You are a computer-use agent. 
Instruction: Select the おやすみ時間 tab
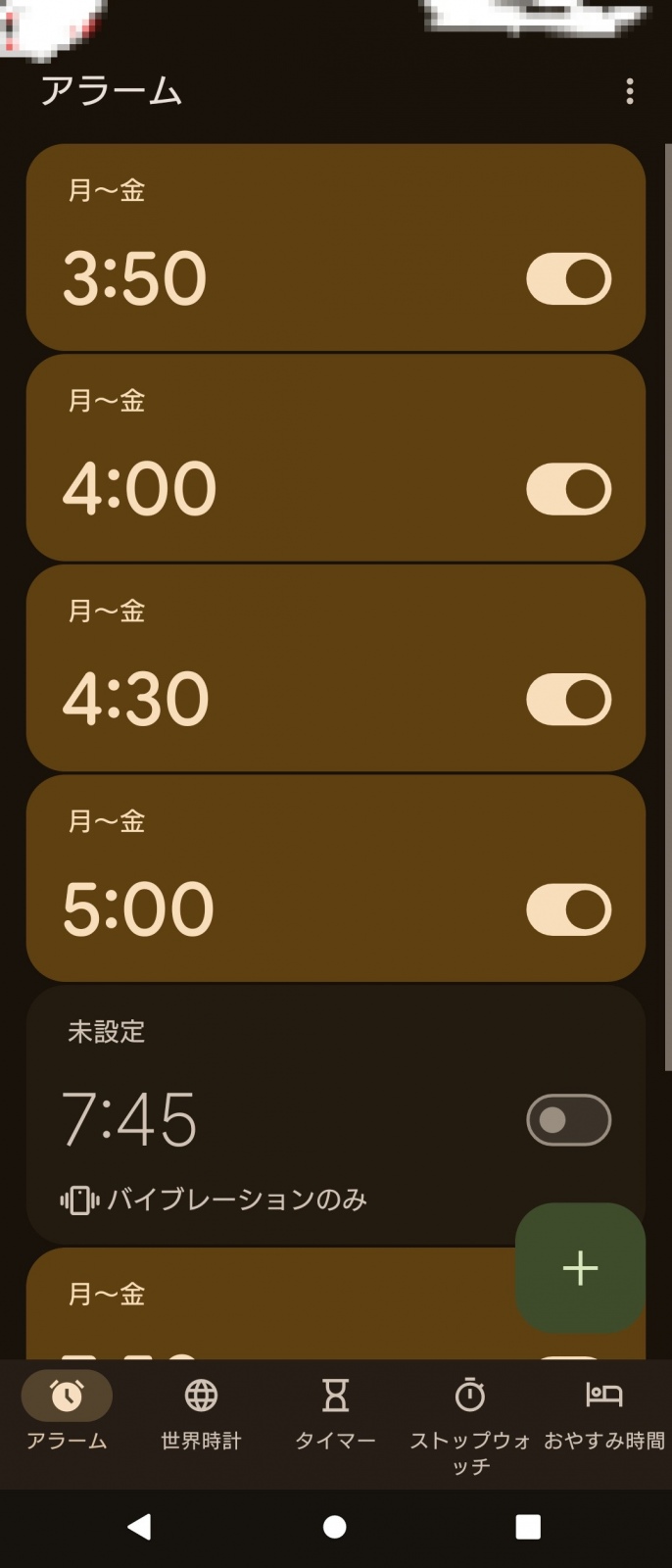pos(604,1412)
